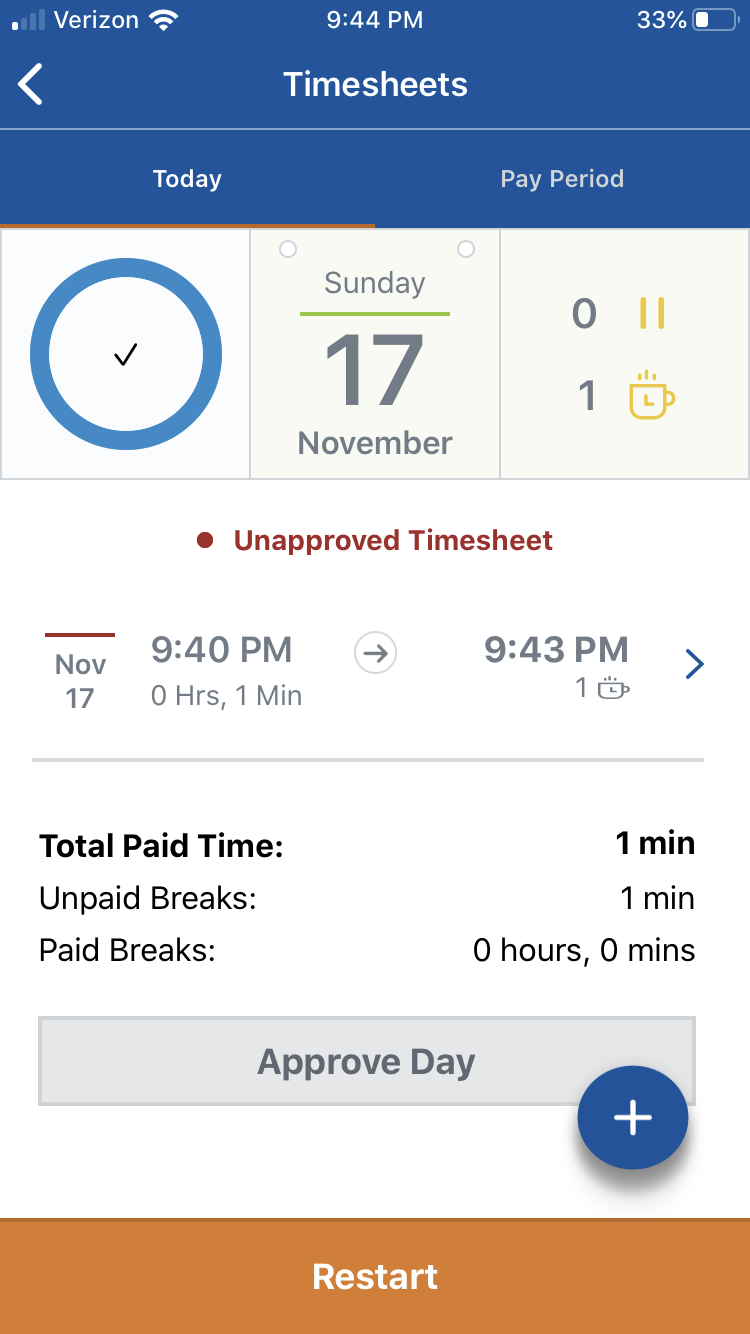750x1334 pixels.
Task: Click the coffee break icon beside 9:43 PM
Action: click(x=610, y=688)
